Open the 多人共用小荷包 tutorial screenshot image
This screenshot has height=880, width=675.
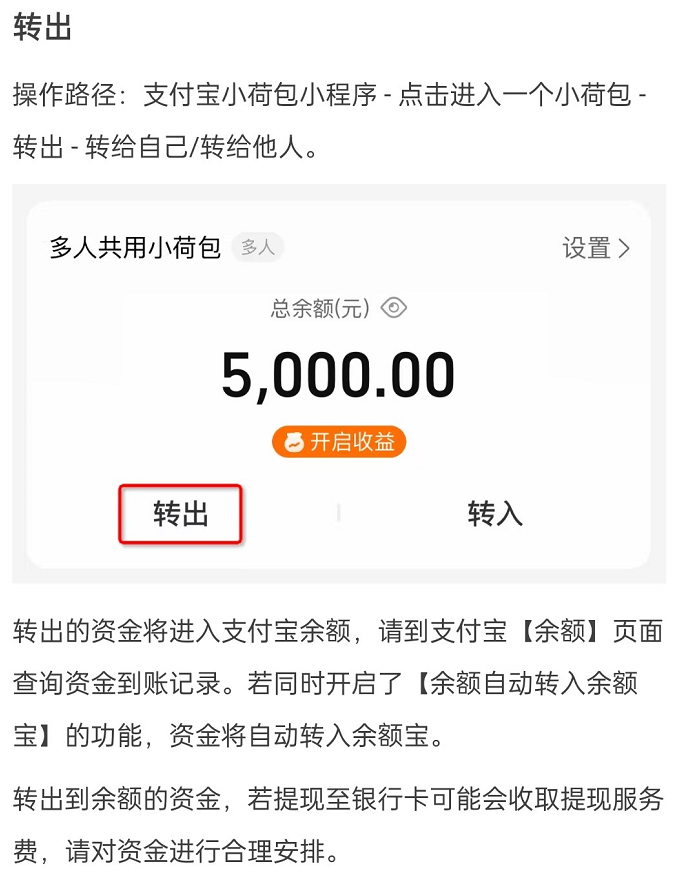[x=338, y=384]
